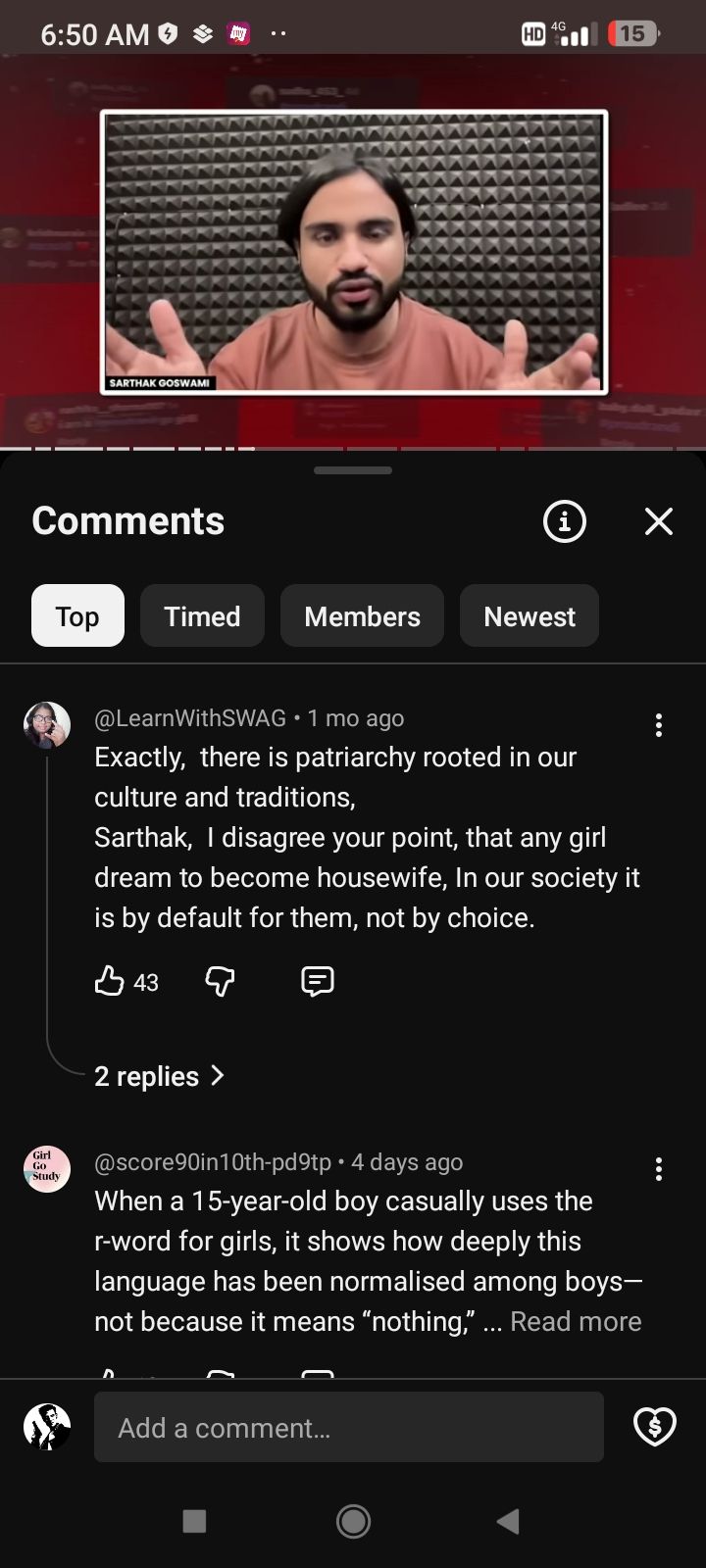Tap the video player showing Sarthak Goswami

(353, 251)
